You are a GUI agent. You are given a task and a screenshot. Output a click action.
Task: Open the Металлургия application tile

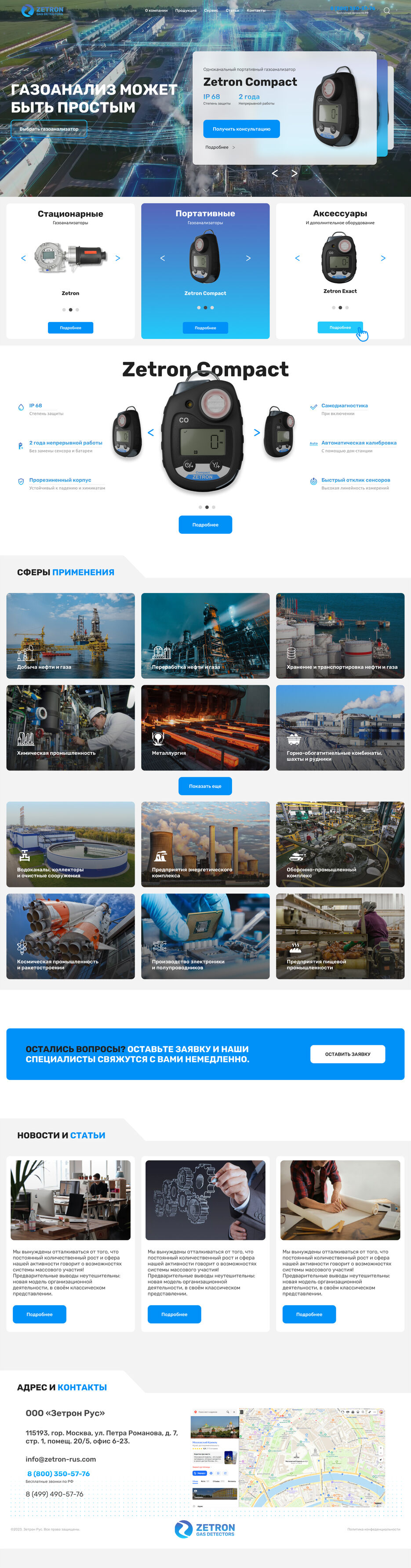click(x=205, y=728)
